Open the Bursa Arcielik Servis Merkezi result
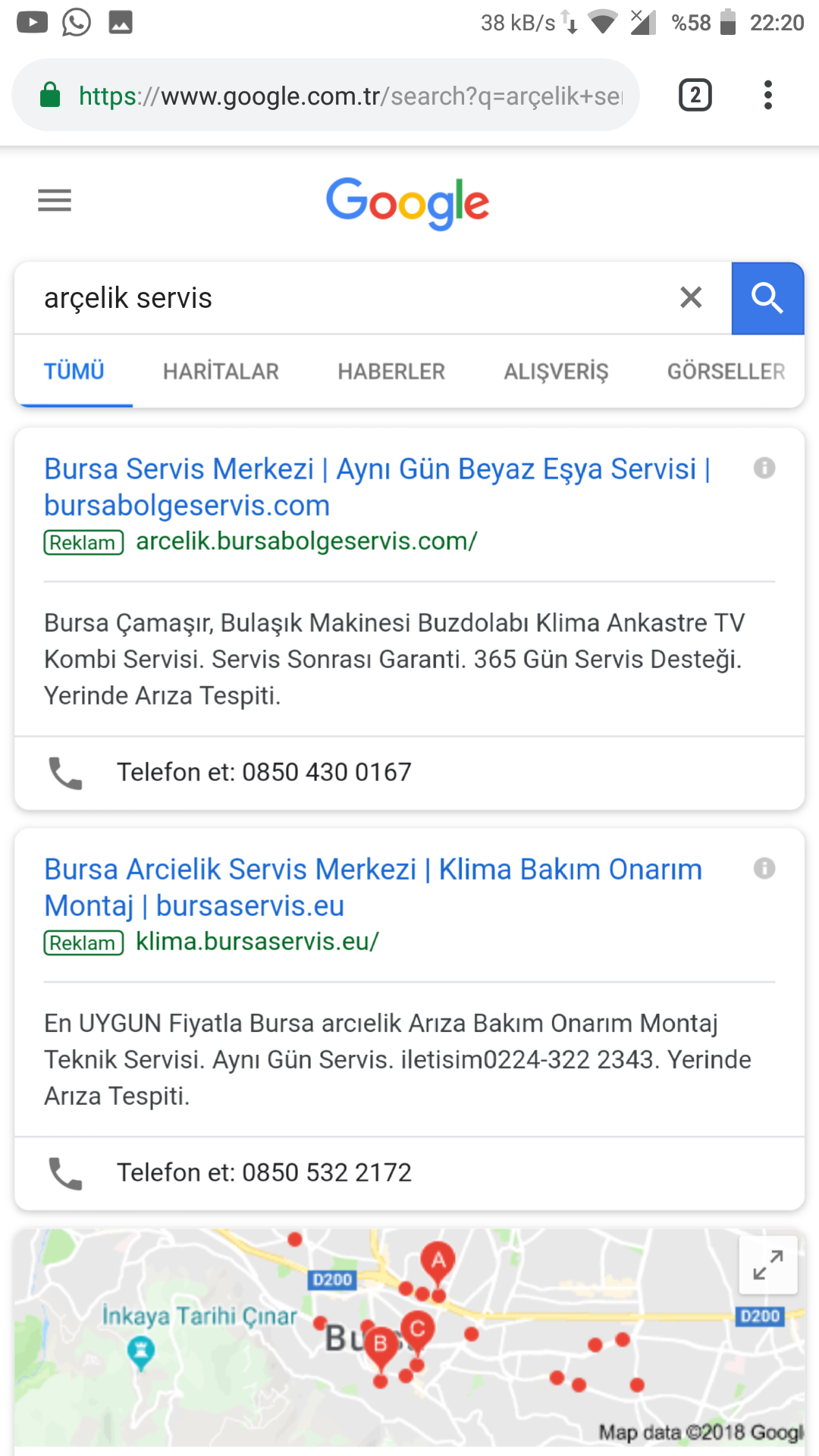The height and width of the screenshot is (1456, 819). click(373, 887)
